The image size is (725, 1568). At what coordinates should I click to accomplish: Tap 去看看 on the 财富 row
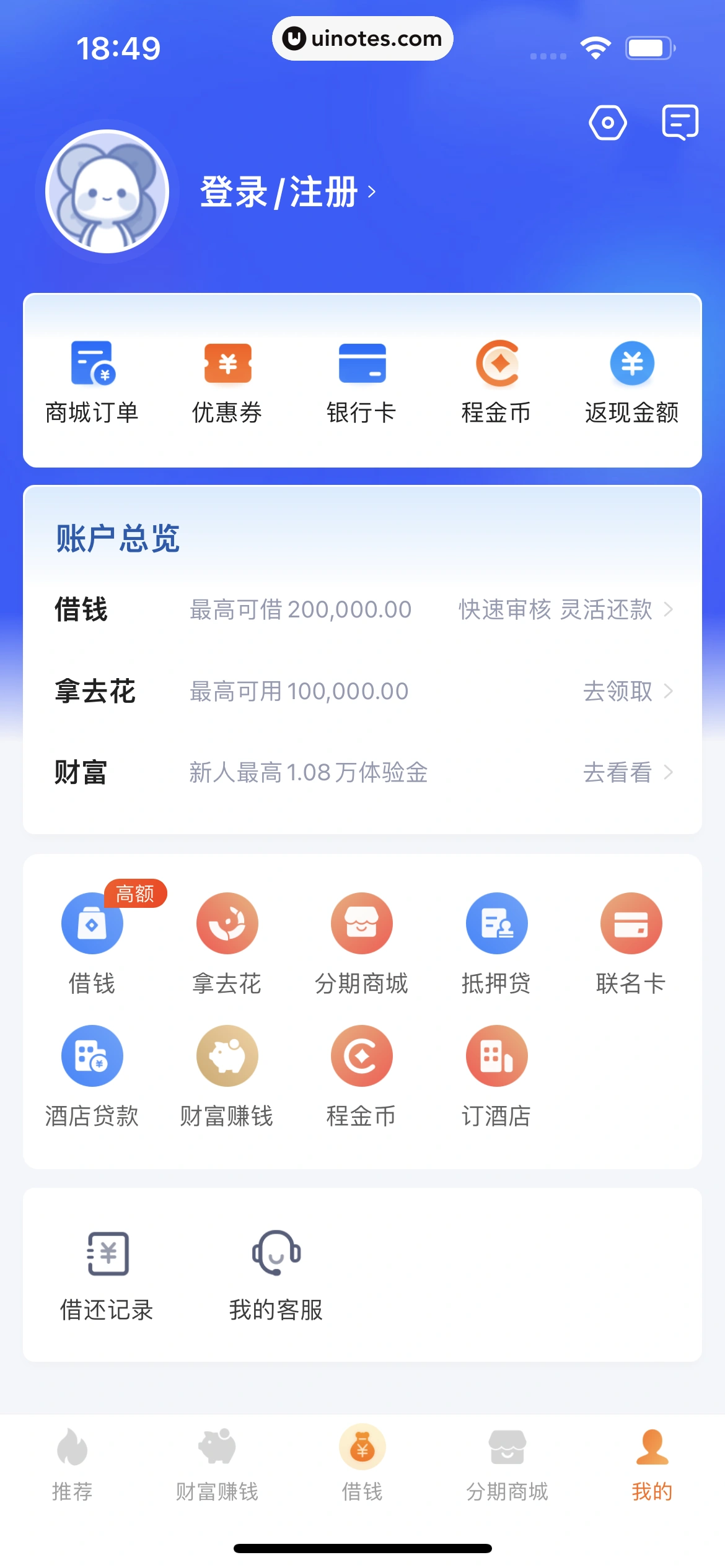click(x=626, y=773)
